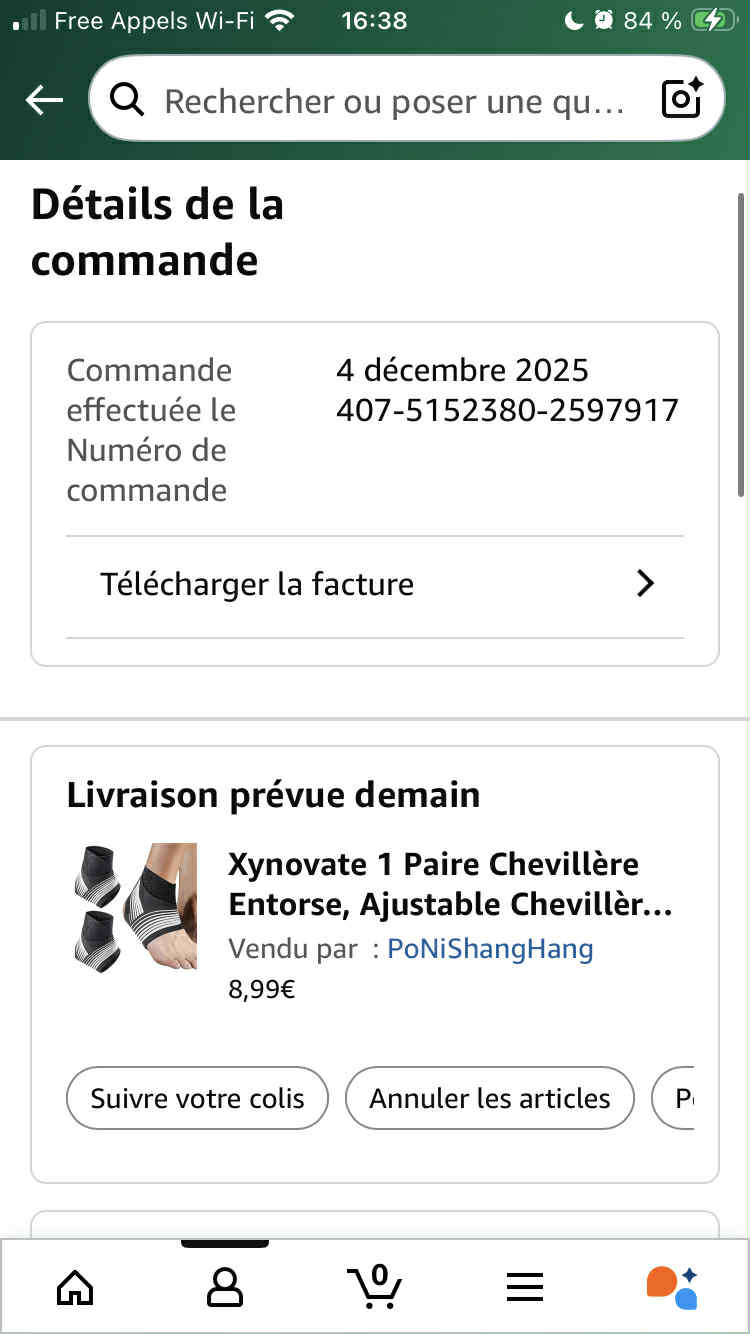This screenshot has width=750, height=1334.
Task: Open the account profile tab
Action: [x=224, y=1287]
